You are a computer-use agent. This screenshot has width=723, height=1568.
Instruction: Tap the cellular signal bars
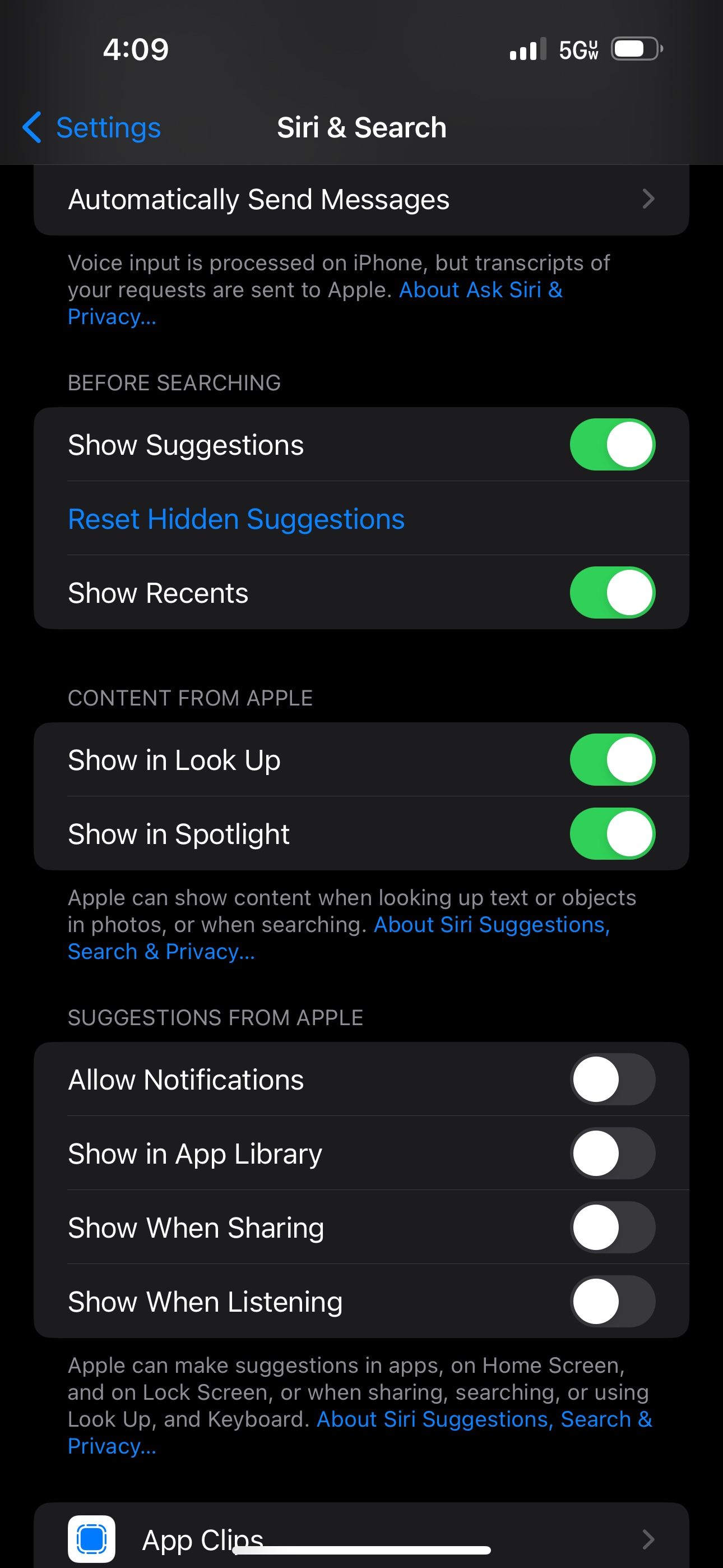(x=527, y=50)
